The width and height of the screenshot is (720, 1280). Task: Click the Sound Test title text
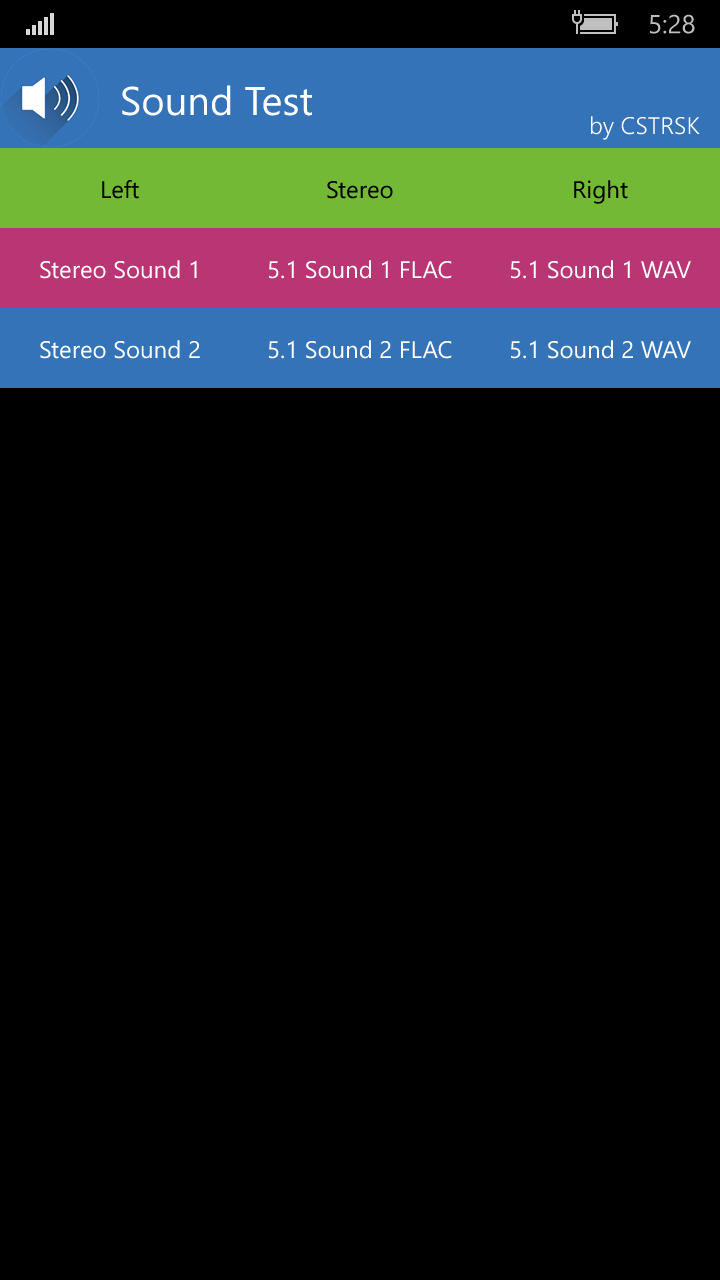[x=216, y=100]
